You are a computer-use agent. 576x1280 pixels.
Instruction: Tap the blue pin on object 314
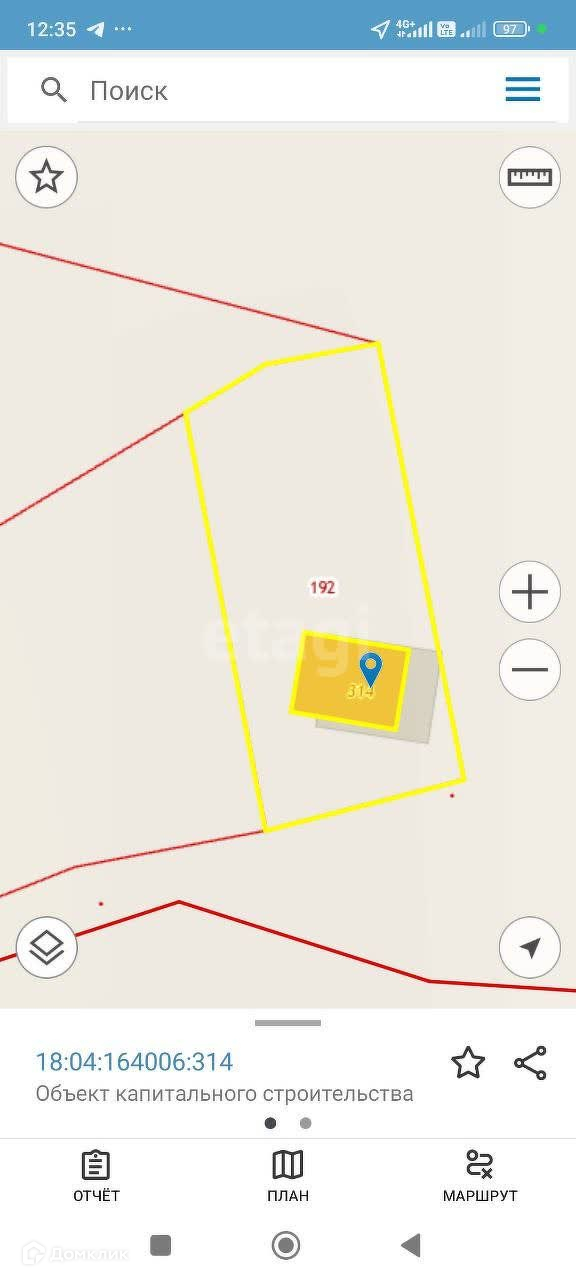click(x=371, y=668)
